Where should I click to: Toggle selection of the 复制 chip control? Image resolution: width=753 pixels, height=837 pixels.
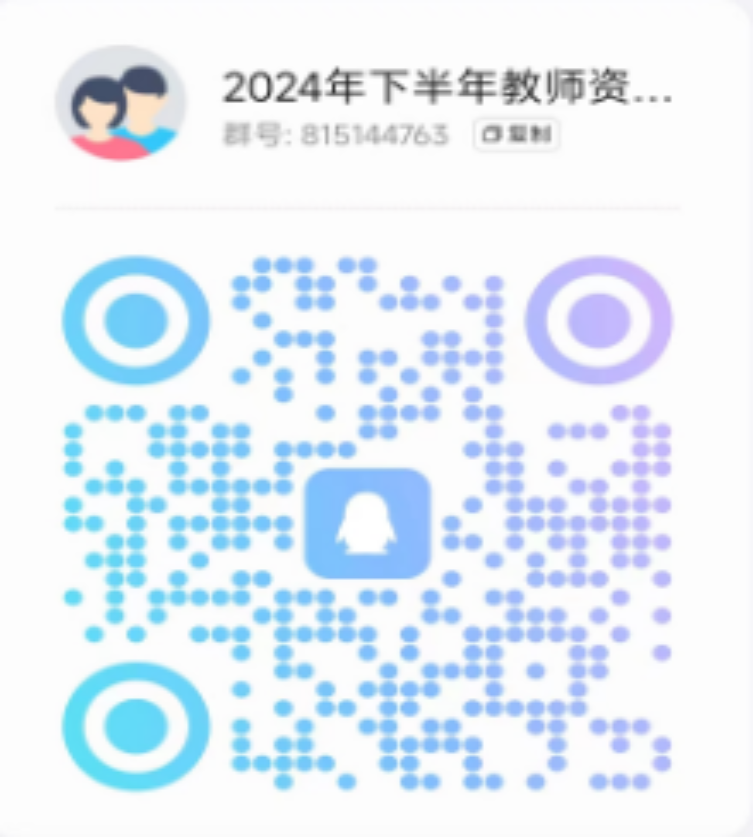click(x=517, y=136)
